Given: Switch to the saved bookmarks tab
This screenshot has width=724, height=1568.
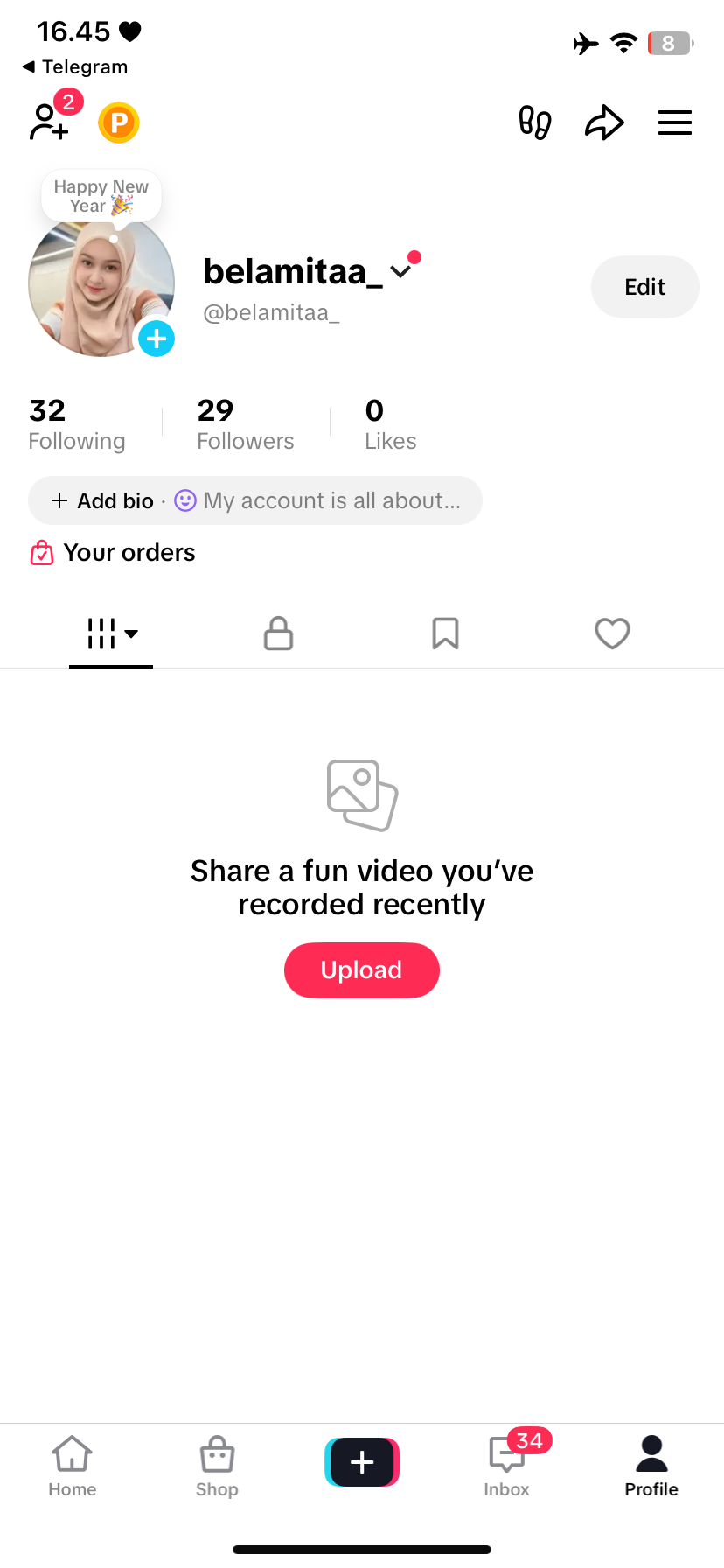Looking at the screenshot, I should coord(445,633).
